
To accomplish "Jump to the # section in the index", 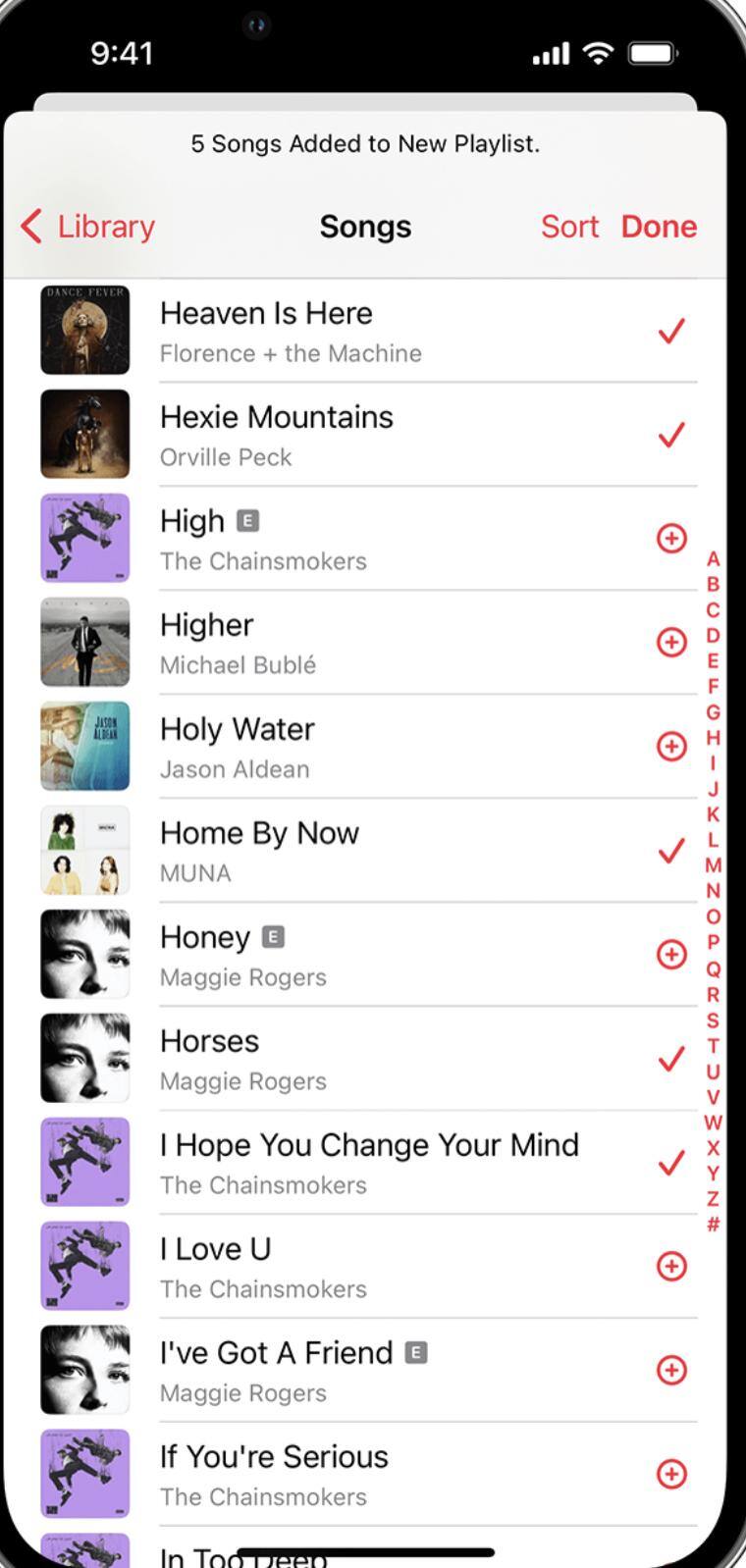I will pos(713,1225).
